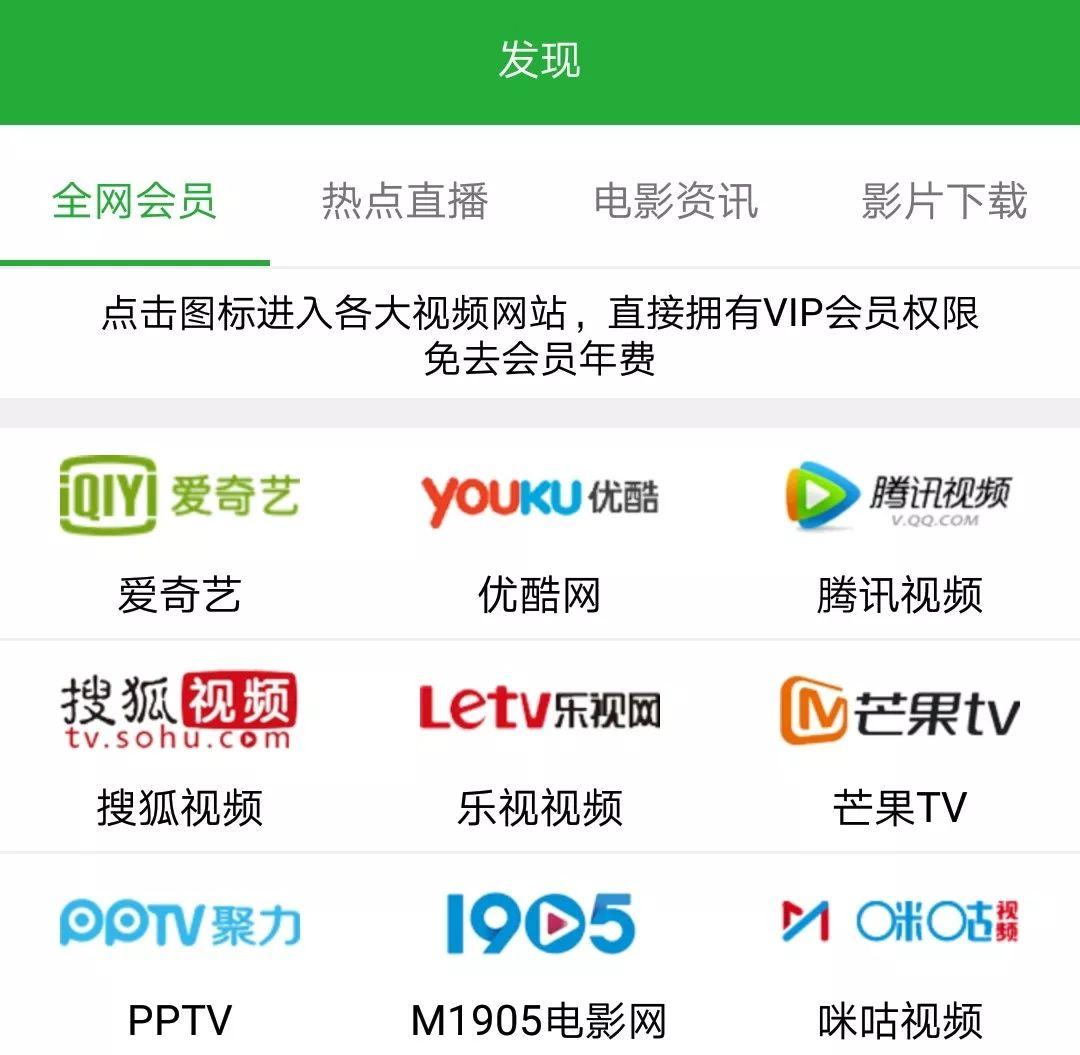Viewport: 1080px width, 1055px height.
Task: Open 腾讯视频 from the grid
Action: [x=899, y=533]
